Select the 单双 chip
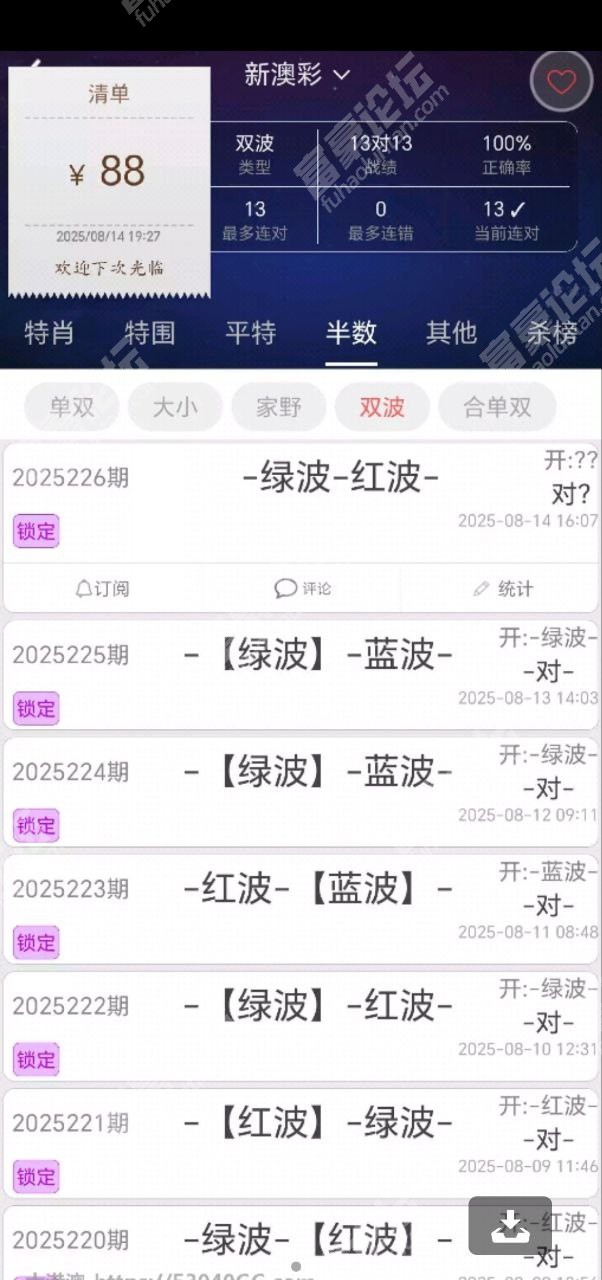 coord(73,407)
